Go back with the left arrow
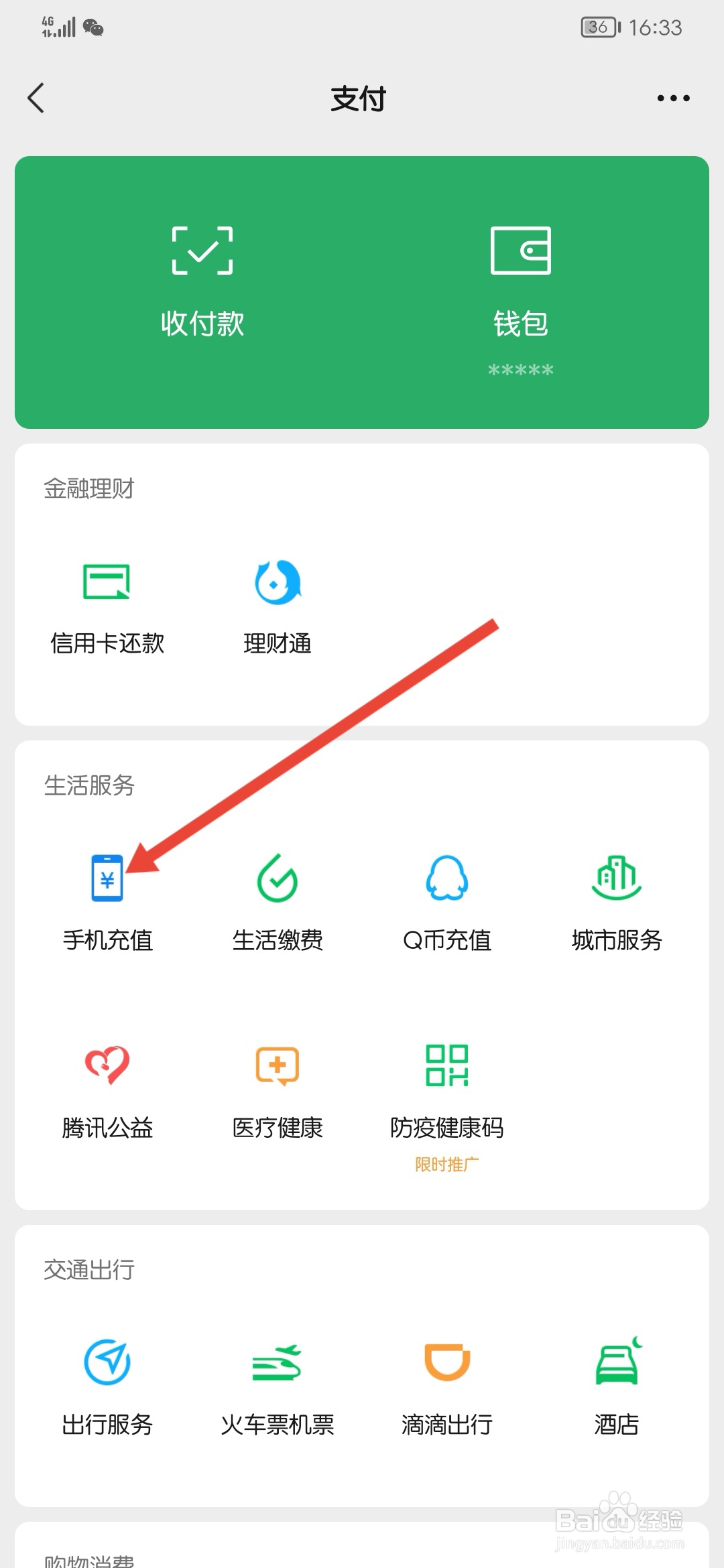Image resolution: width=724 pixels, height=1568 pixels. 37,98
